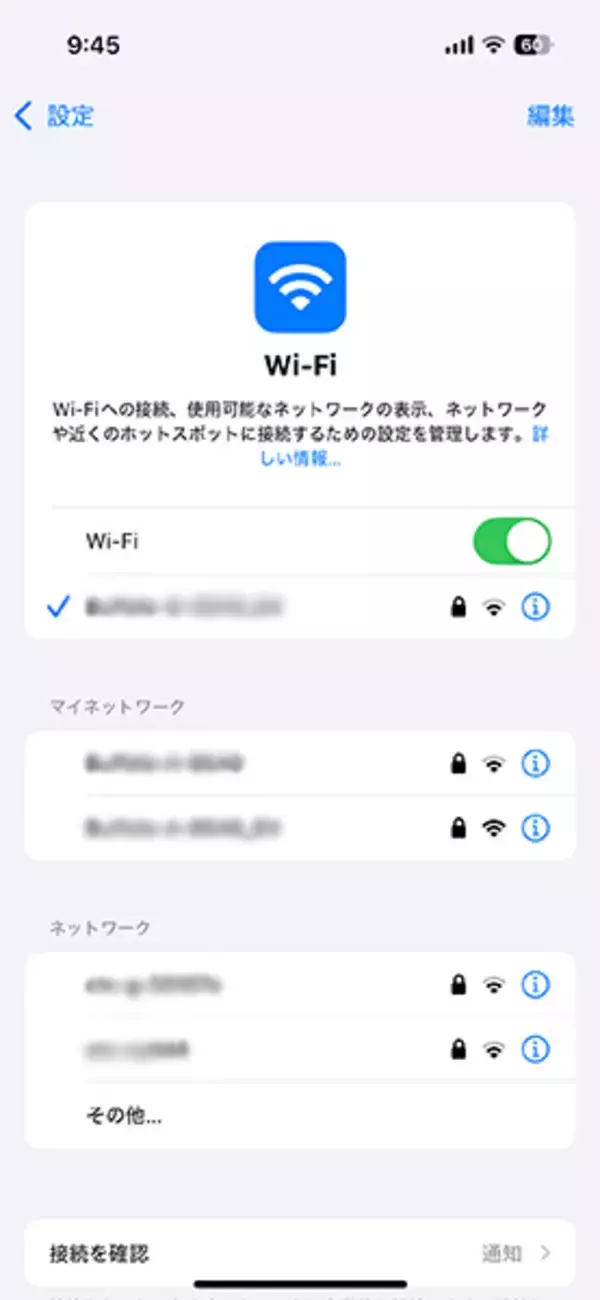This screenshot has height=1300, width=600.
Task: Open info for second ネットワーク network
Action: 537,1049
